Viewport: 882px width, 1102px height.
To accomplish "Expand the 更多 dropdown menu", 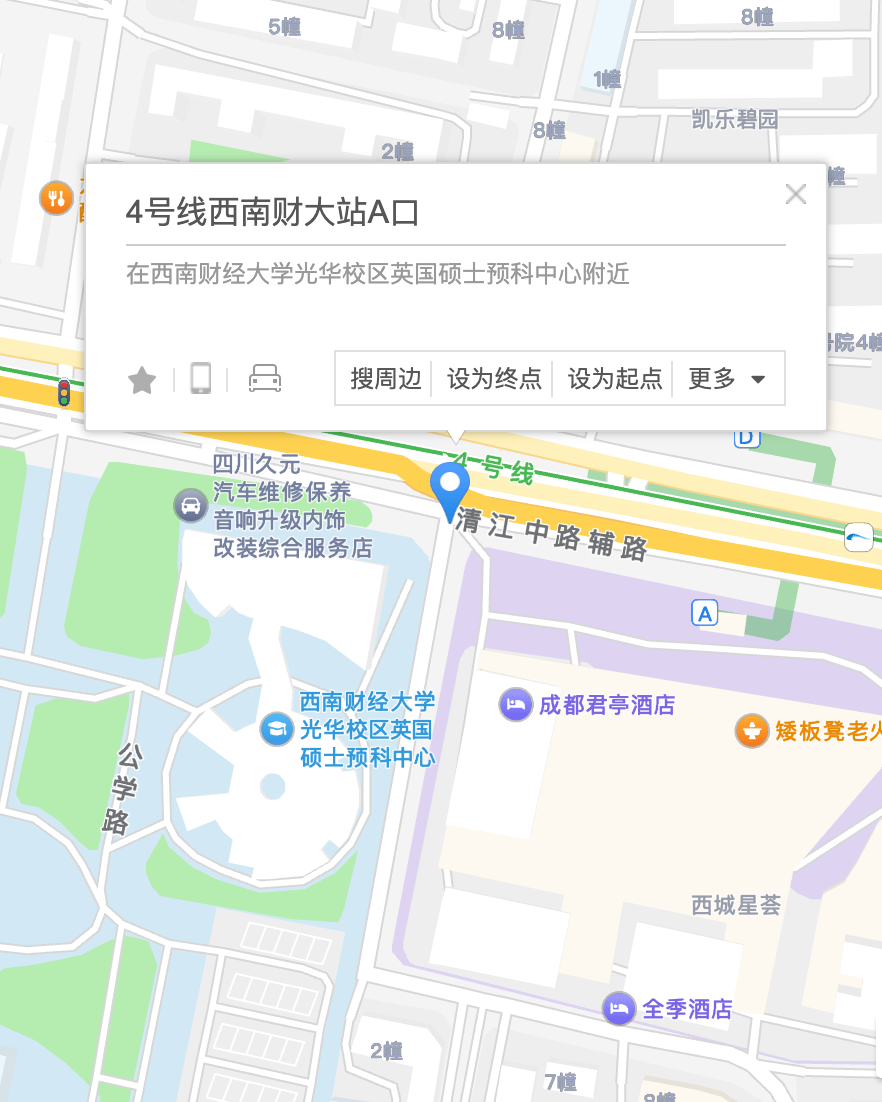I will point(729,379).
